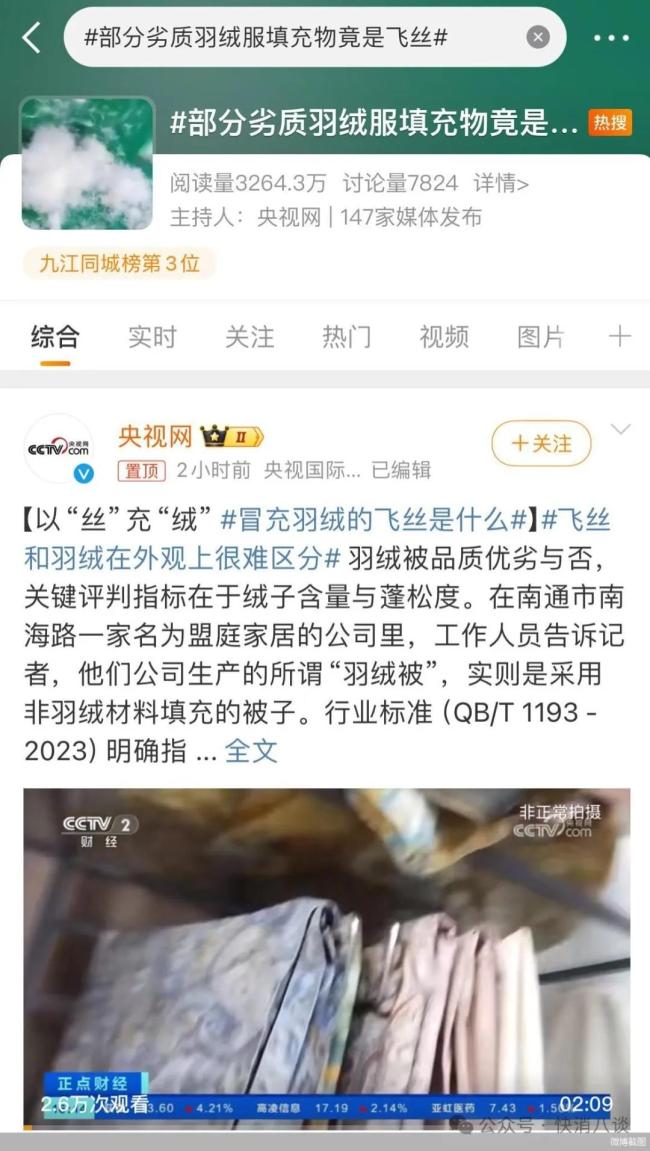Add more tabs with plus icon
650x1151 pixels.
(619, 337)
